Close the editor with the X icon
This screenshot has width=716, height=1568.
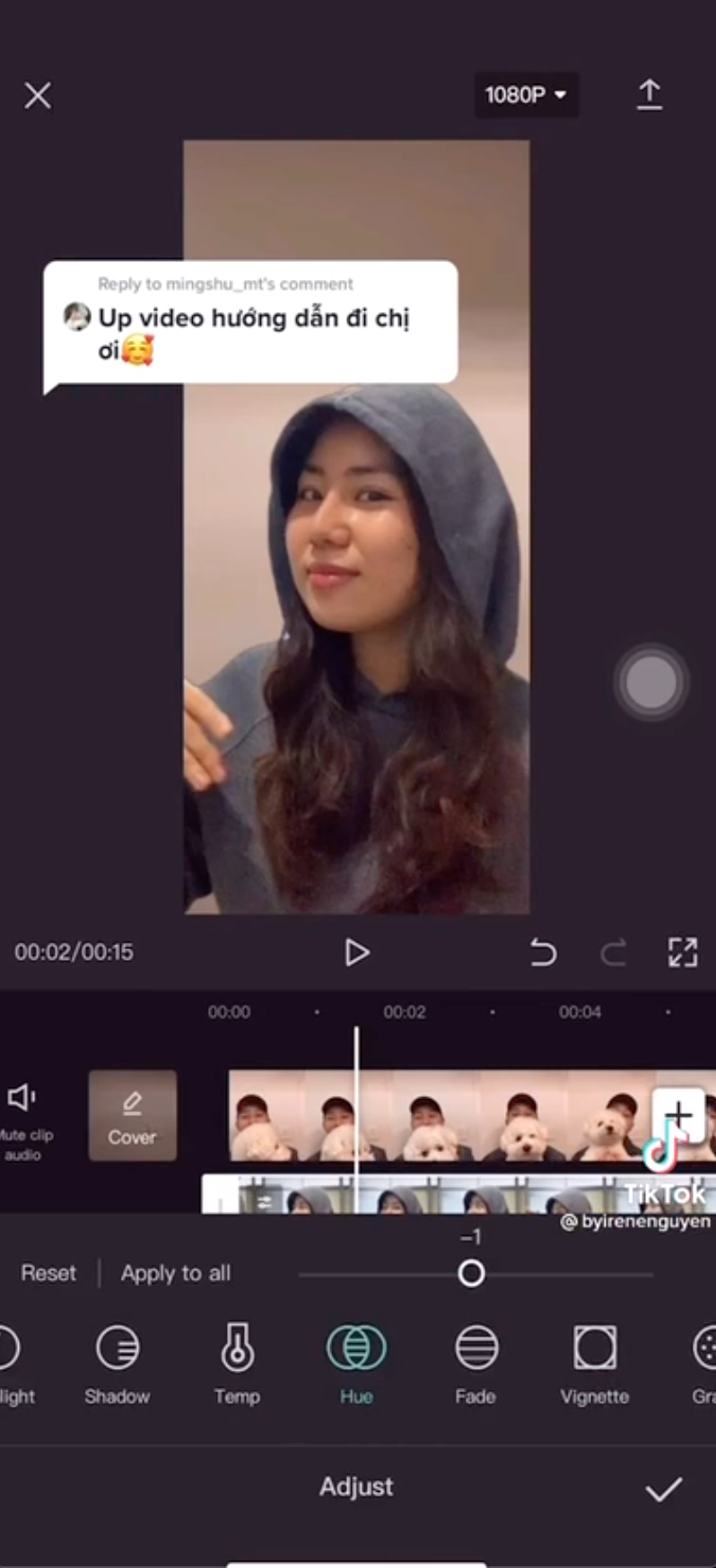click(x=38, y=95)
